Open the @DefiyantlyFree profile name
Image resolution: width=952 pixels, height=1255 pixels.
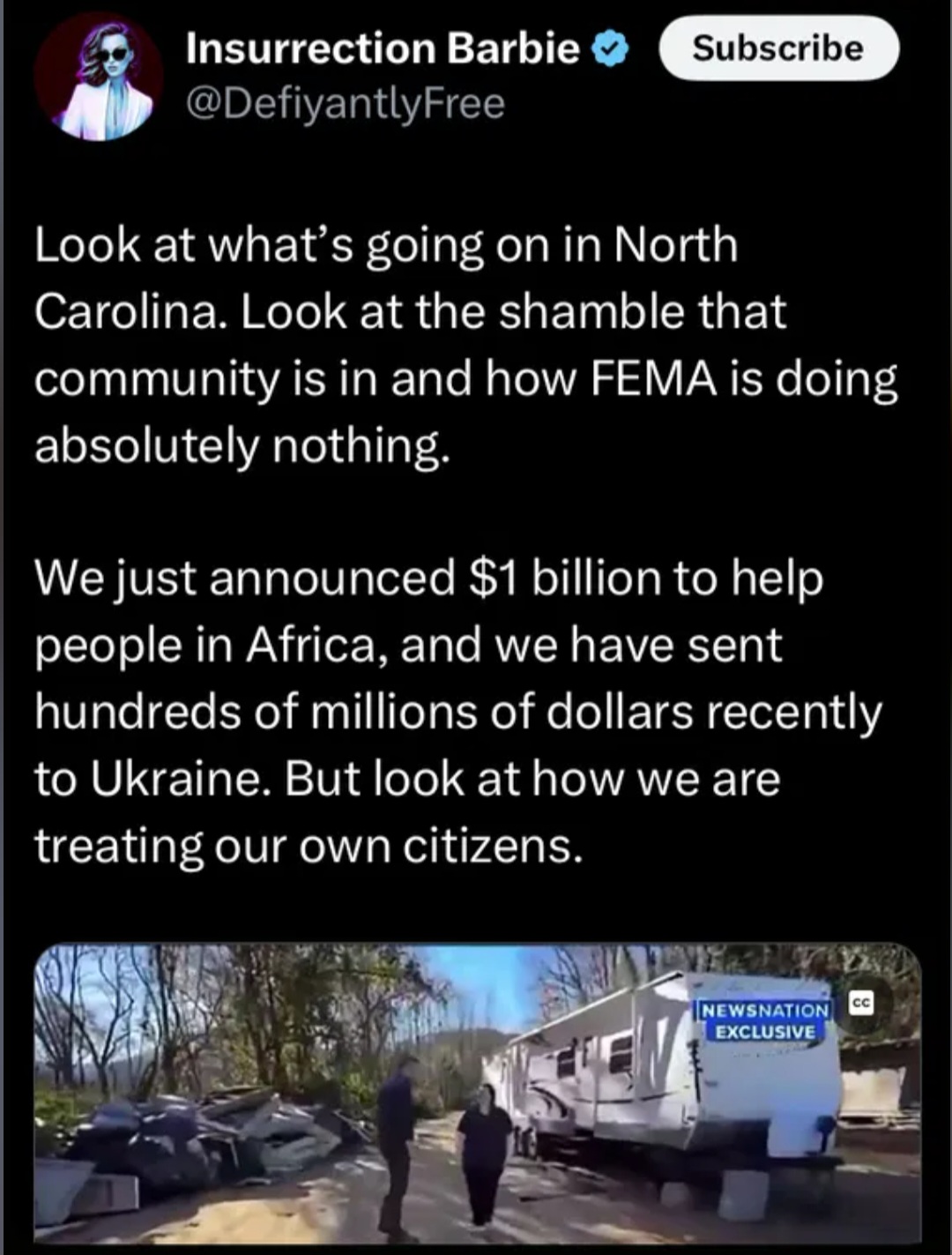coord(345,104)
